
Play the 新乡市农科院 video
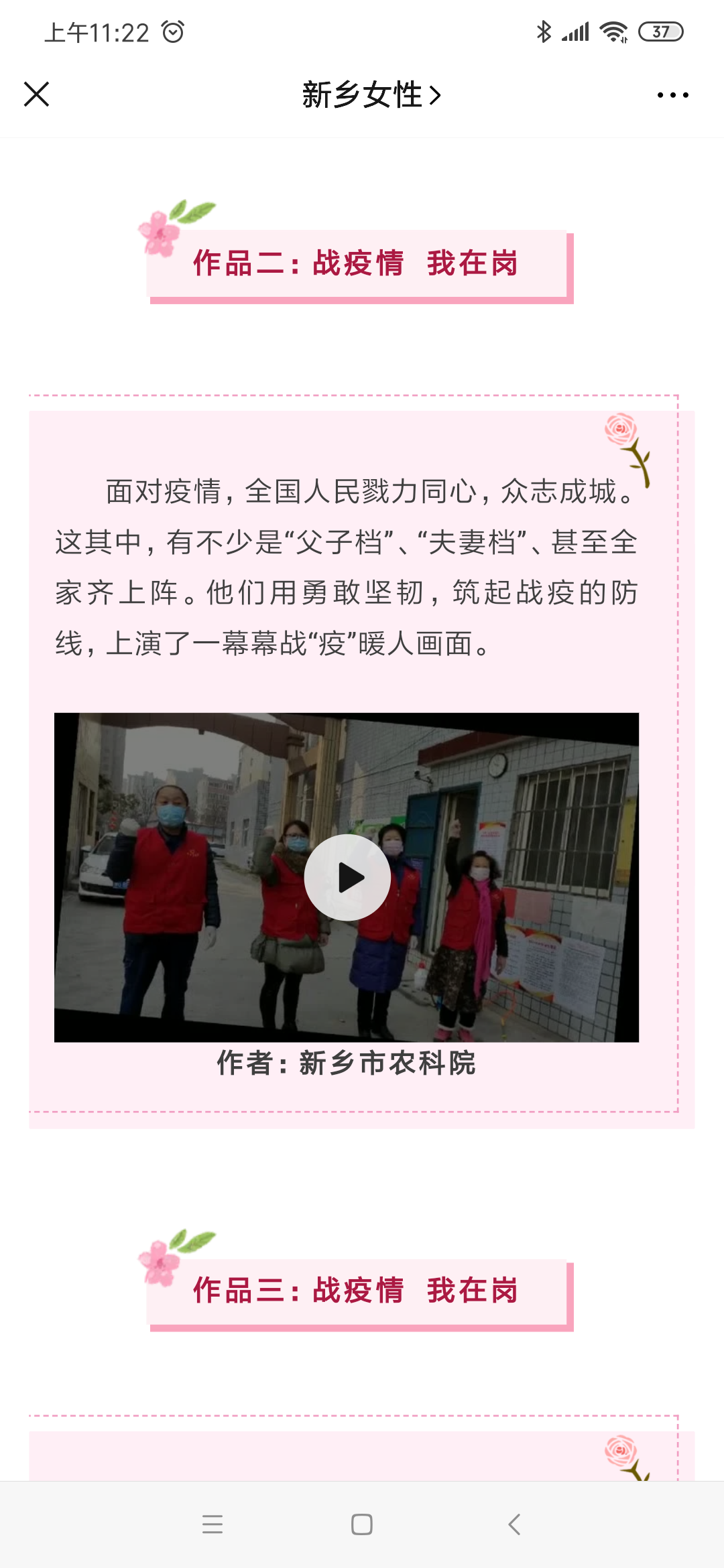point(347,877)
